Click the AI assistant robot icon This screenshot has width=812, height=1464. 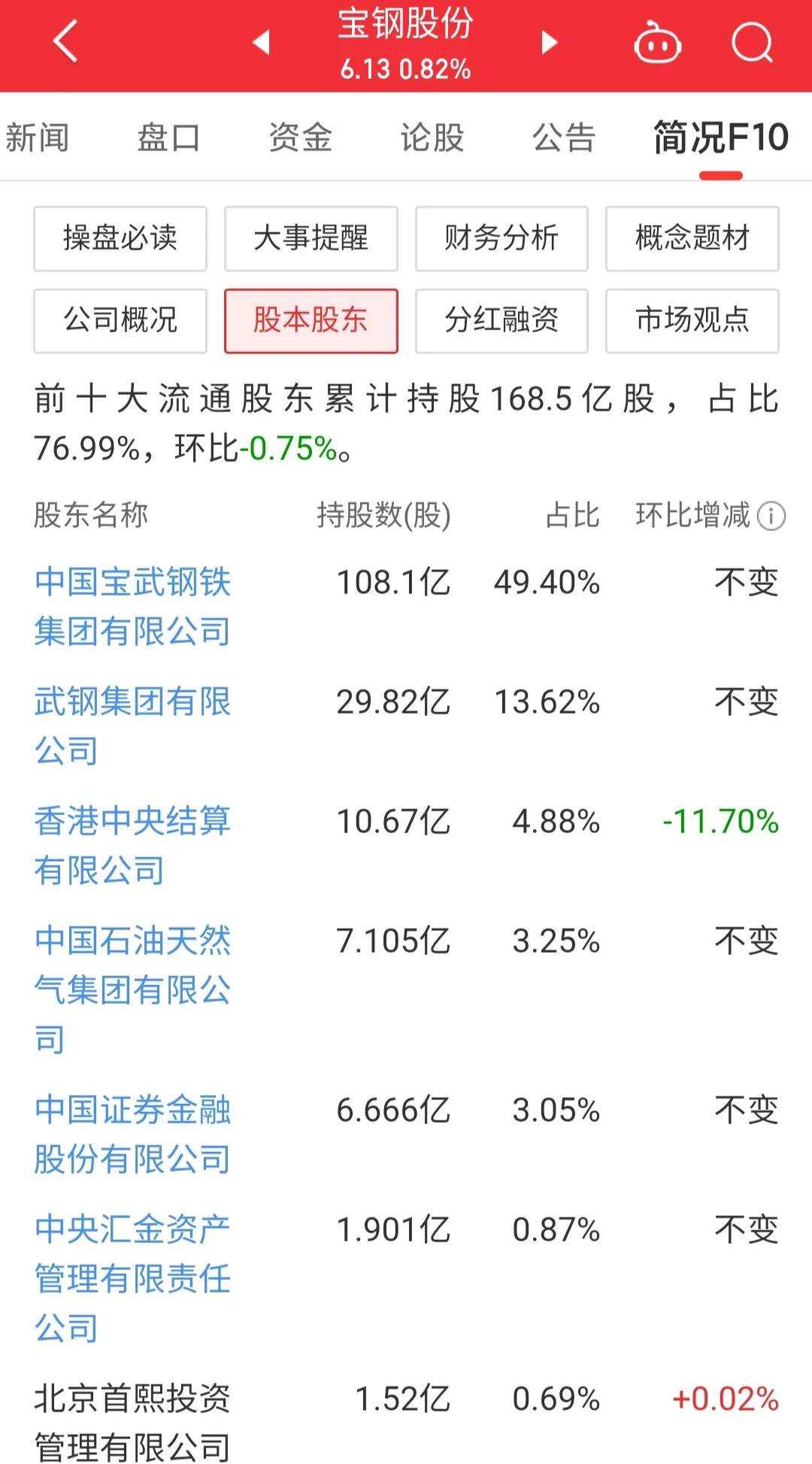657,41
